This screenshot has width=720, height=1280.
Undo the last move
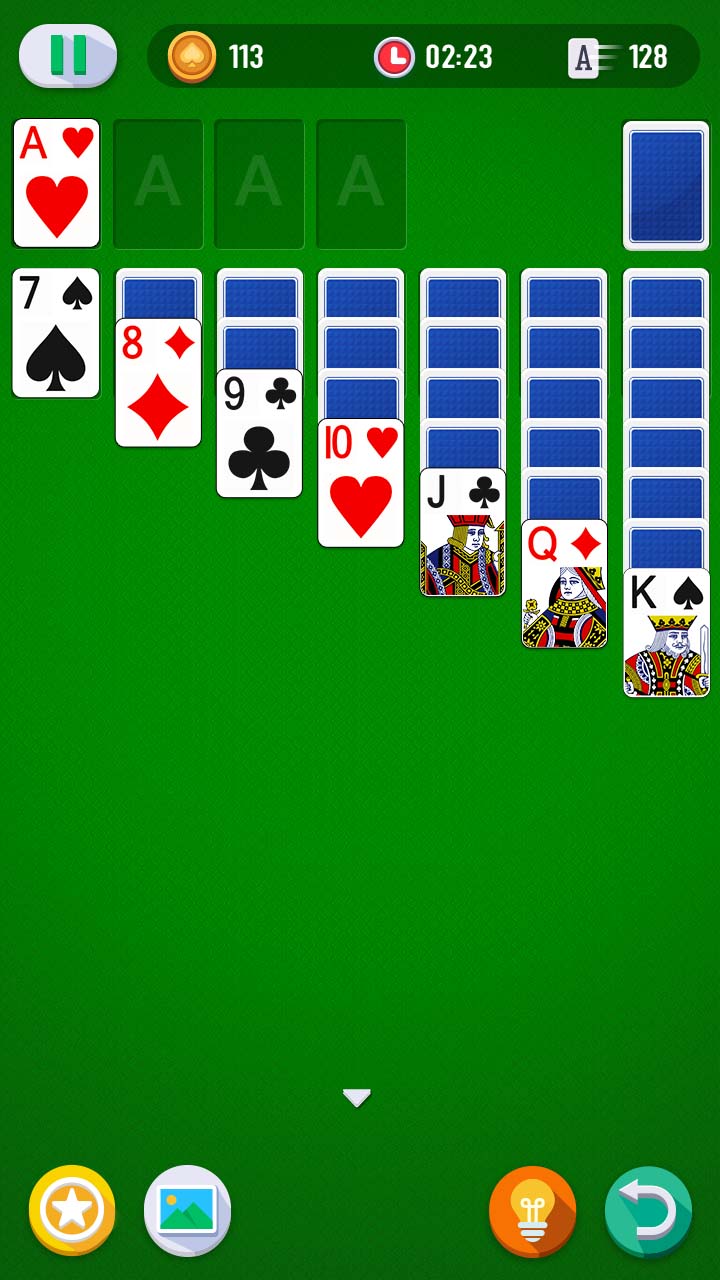pyautogui.click(x=648, y=1210)
